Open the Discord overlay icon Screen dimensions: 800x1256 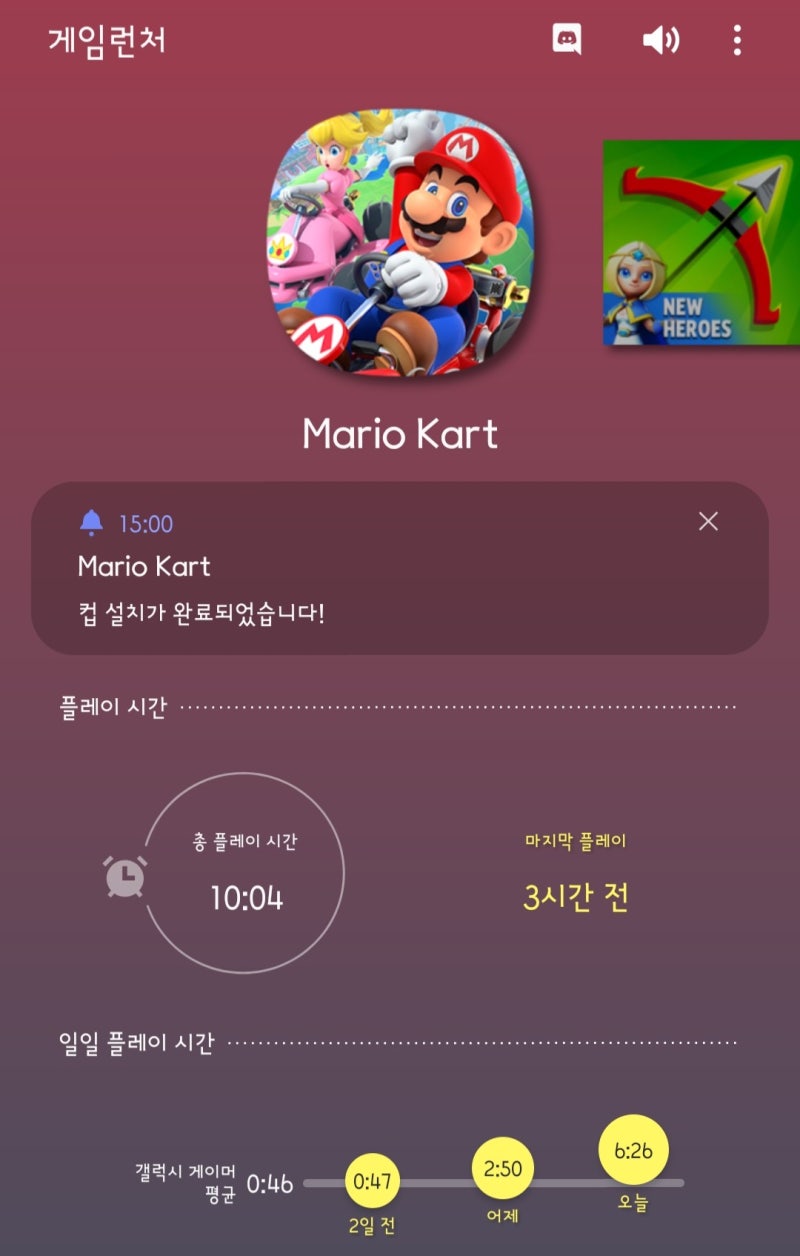[565, 40]
